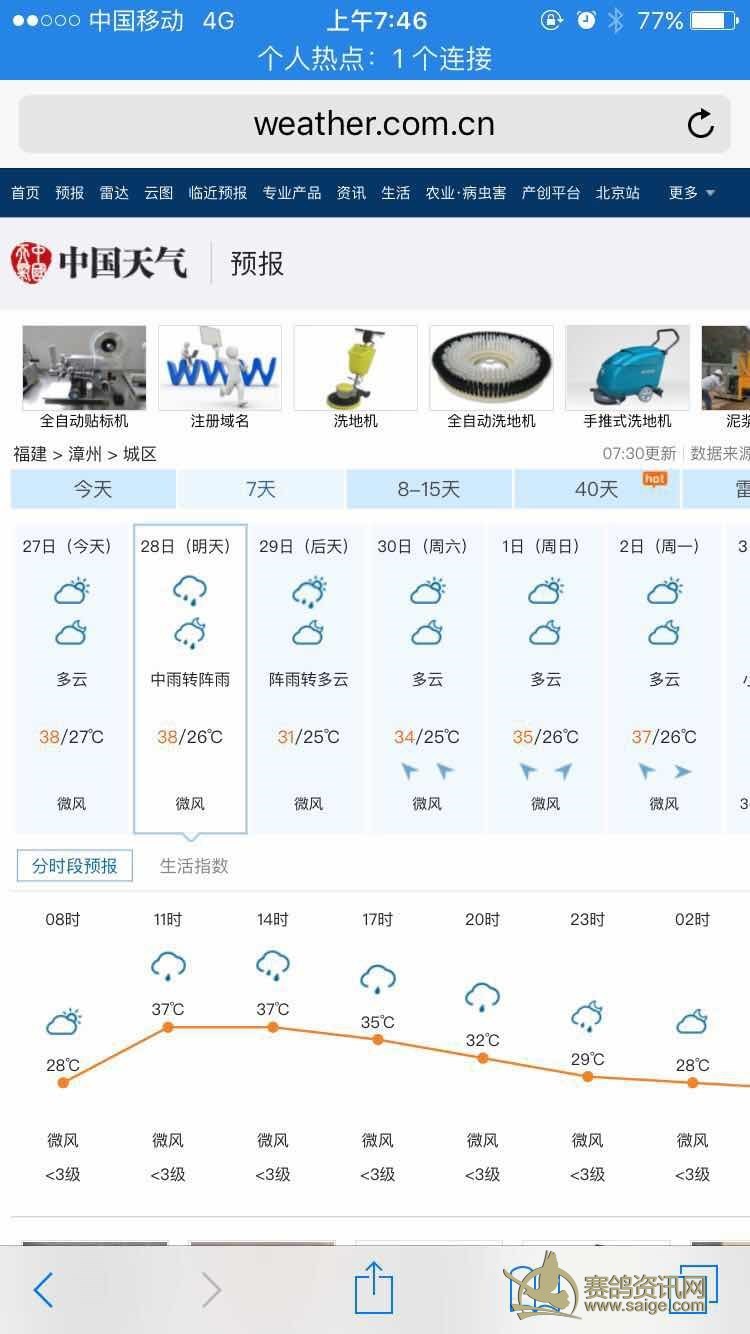Open the 40天 forecast tab
Image resolution: width=750 pixels, height=1334 pixels.
click(597, 489)
